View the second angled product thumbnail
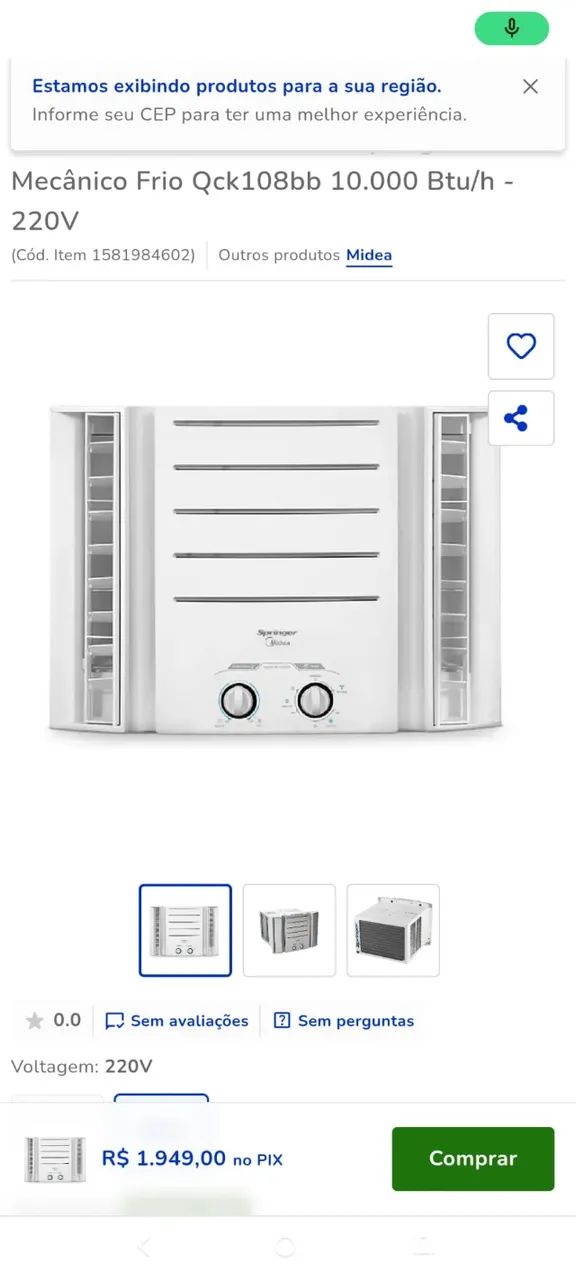 point(289,930)
